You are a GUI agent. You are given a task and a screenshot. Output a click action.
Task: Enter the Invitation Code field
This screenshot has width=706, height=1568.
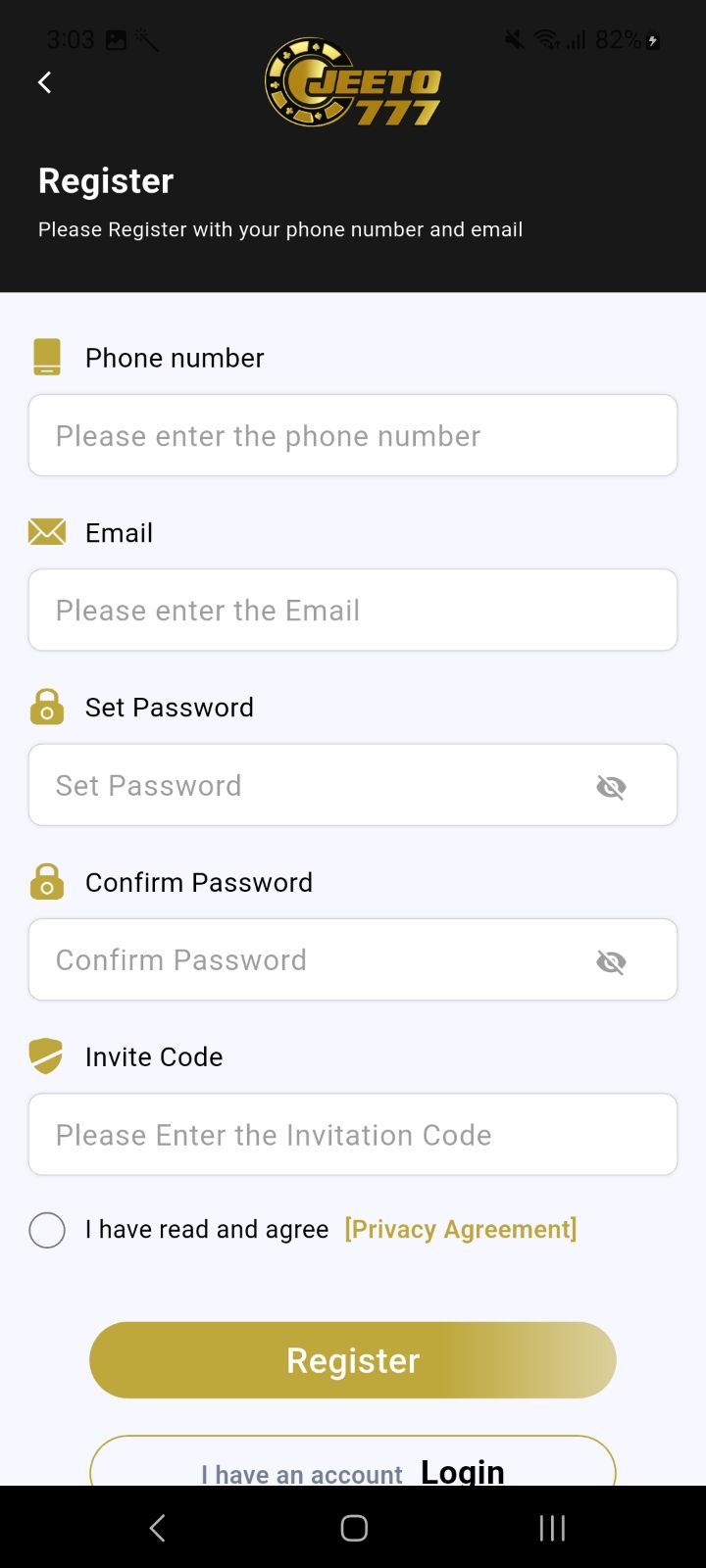(352, 1135)
